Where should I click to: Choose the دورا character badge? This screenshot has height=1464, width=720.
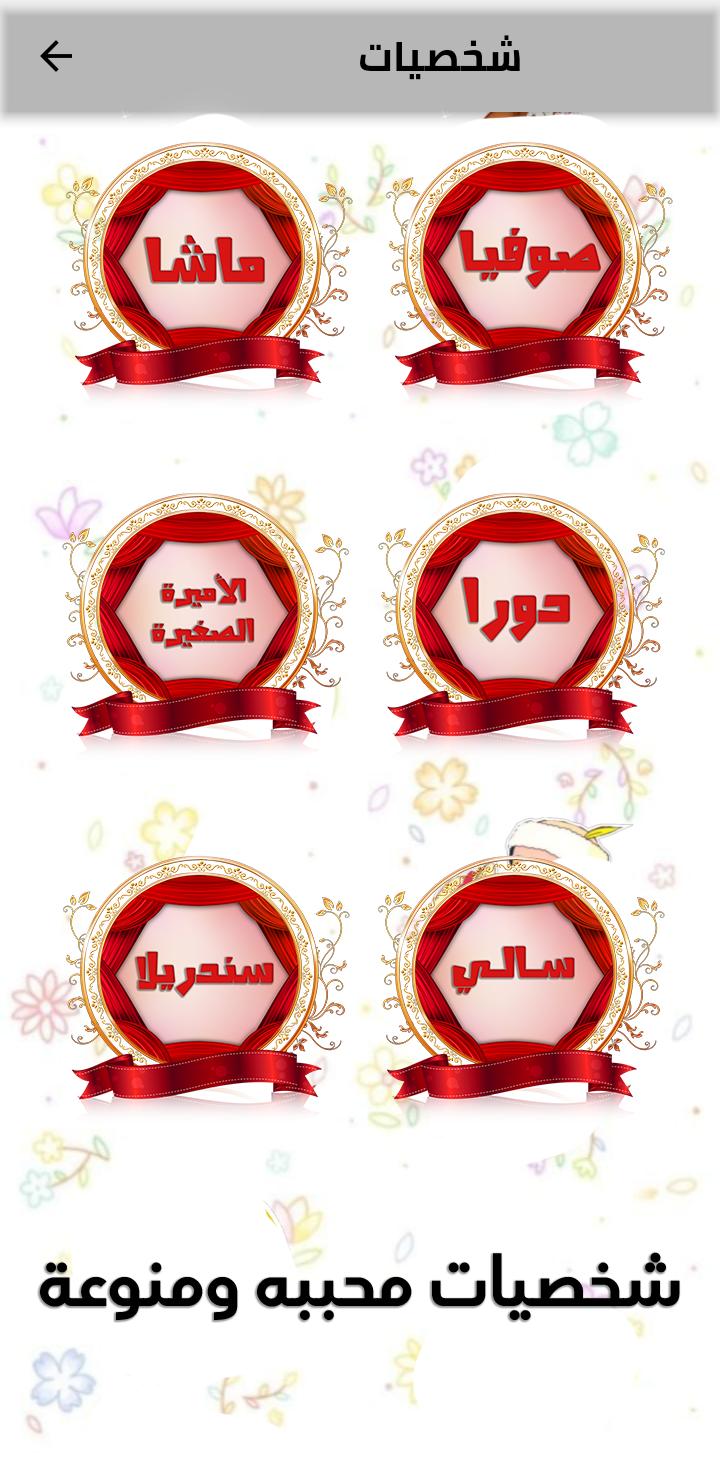coord(517,612)
